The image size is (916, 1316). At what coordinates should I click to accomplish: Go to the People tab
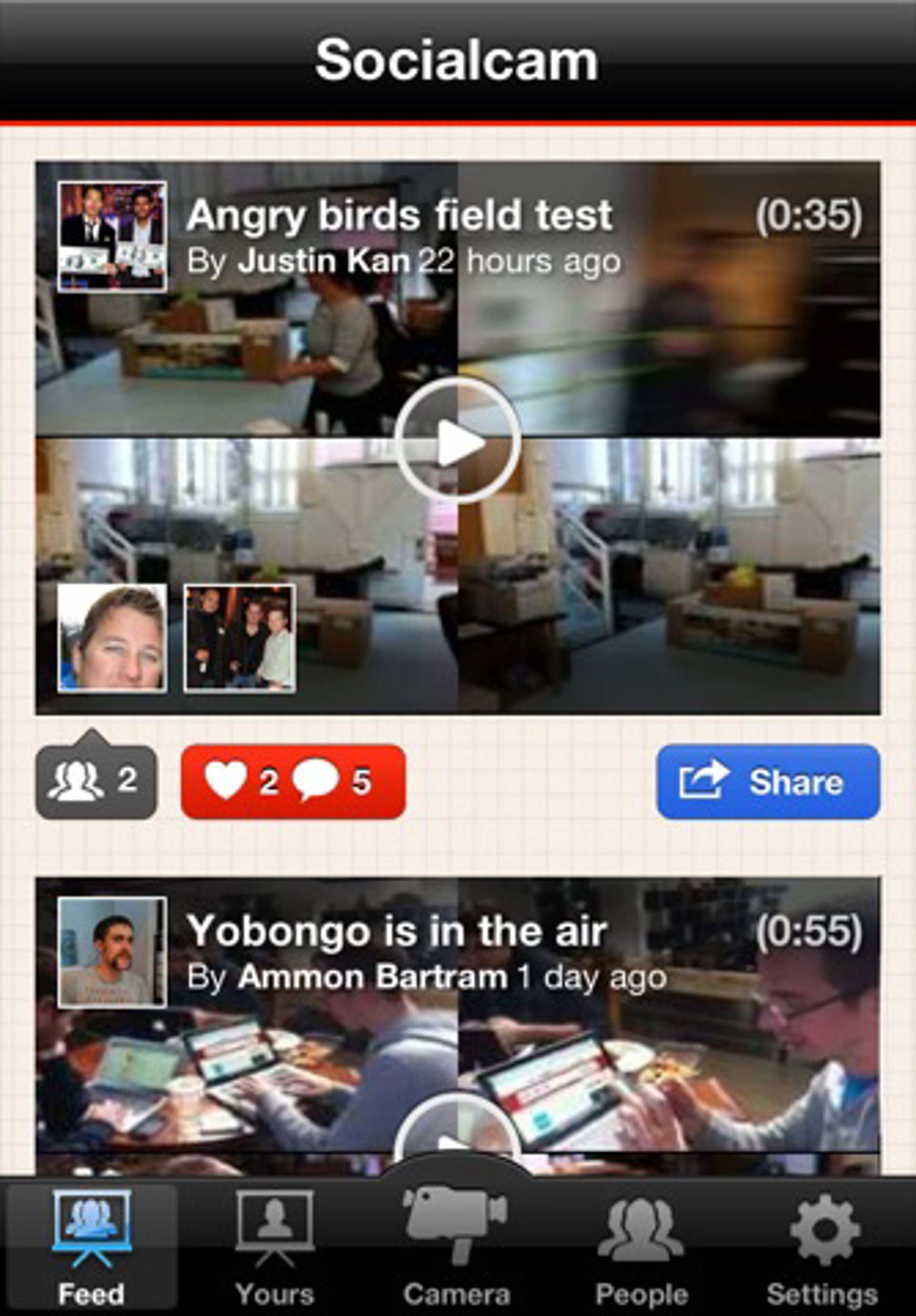641,1247
